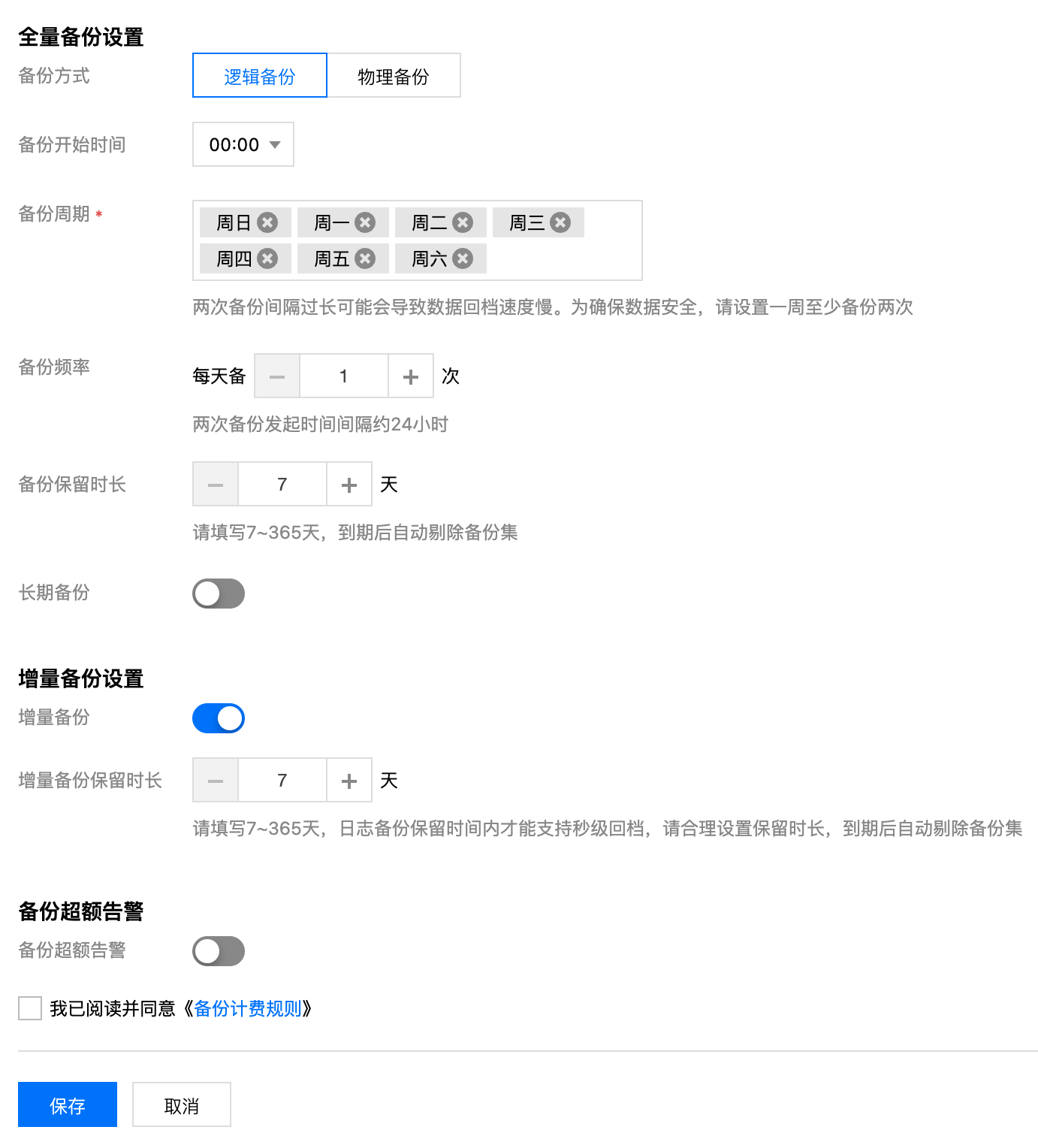Check the 我已阅读并同意 agreement box
This screenshot has height=1148, width=1038.
[x=30, y=1008]
